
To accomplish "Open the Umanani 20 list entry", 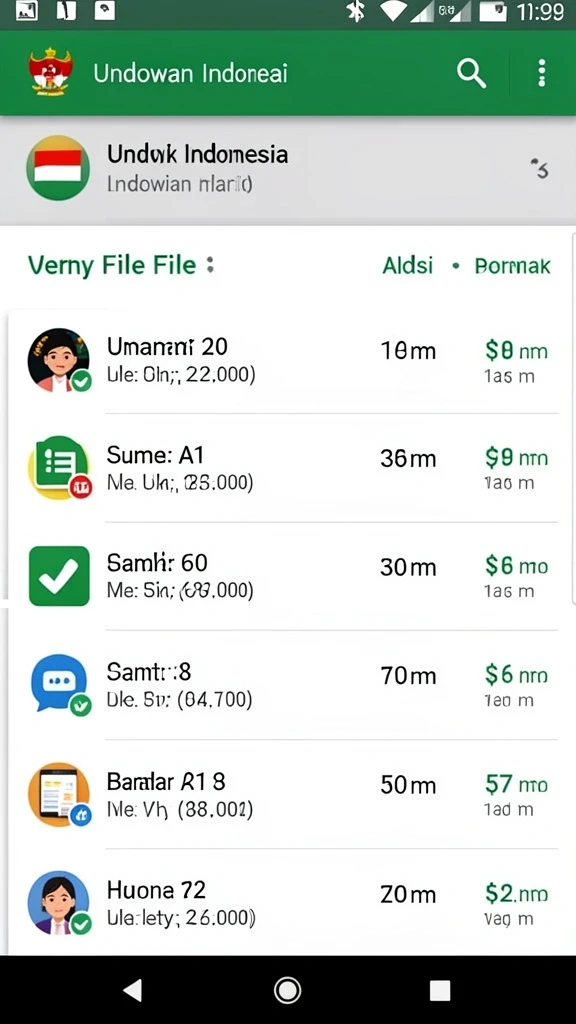I will 288,360.
